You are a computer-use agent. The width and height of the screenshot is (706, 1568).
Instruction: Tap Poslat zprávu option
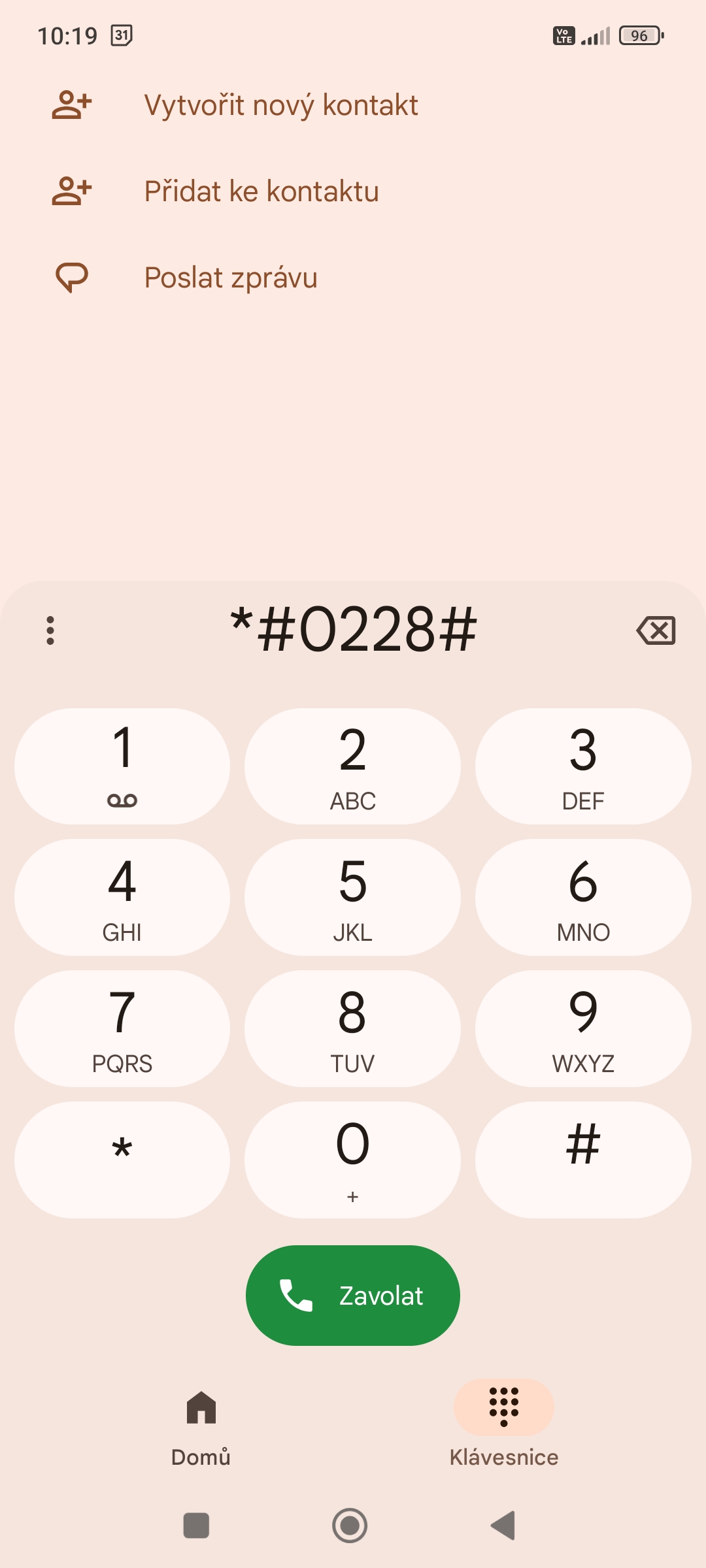[231, 278]
